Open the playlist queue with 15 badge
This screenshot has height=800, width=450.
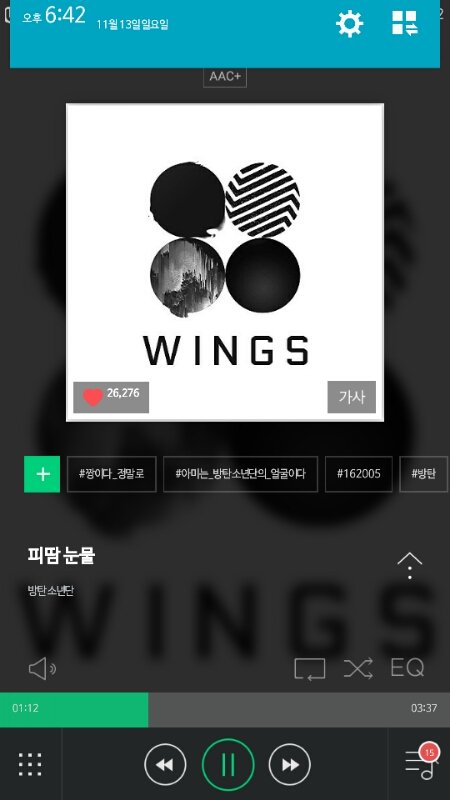pos(421,762)
